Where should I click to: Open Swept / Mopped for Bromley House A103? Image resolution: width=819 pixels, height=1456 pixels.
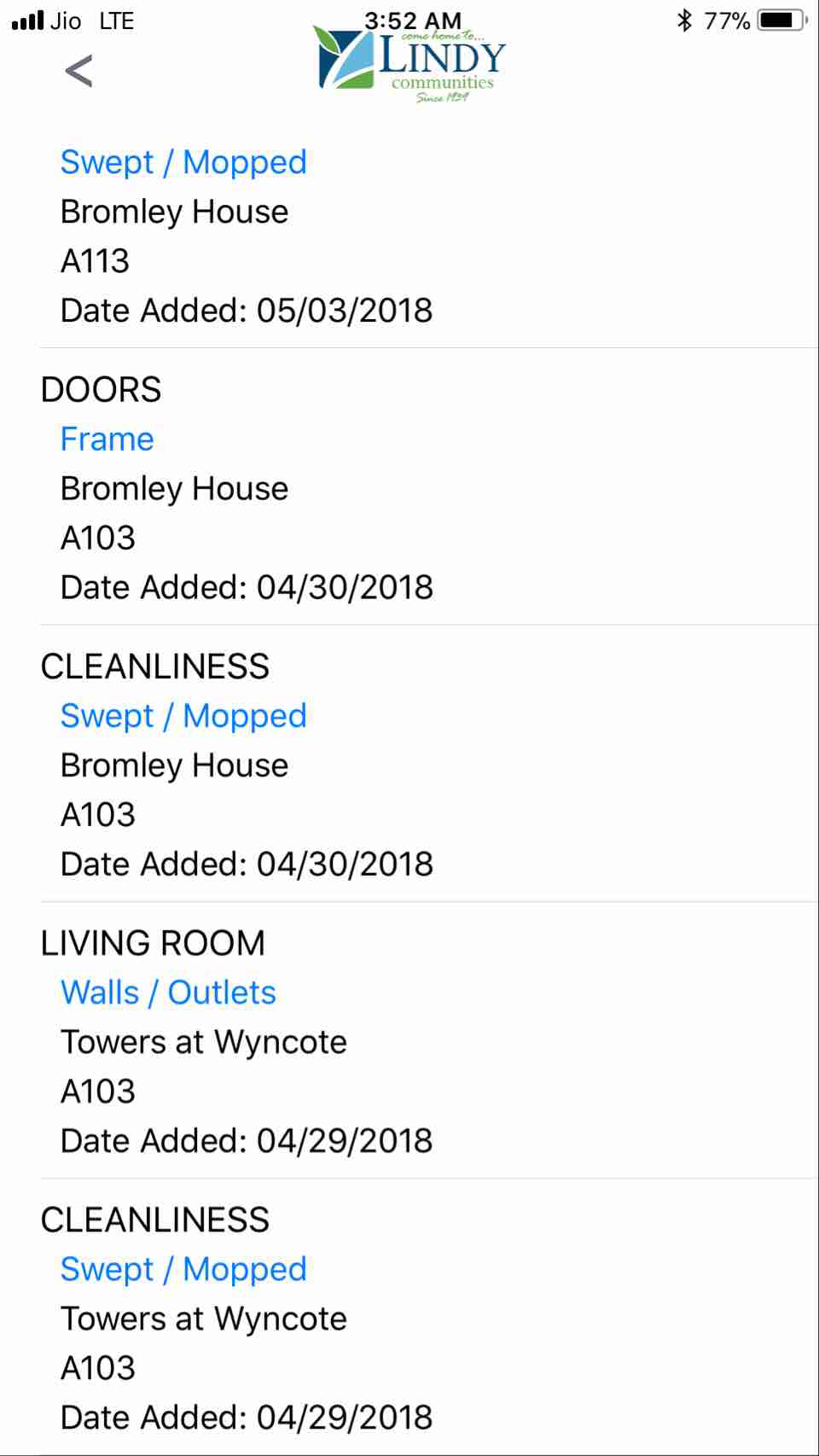pyautogui.click(x=183, y=715)
